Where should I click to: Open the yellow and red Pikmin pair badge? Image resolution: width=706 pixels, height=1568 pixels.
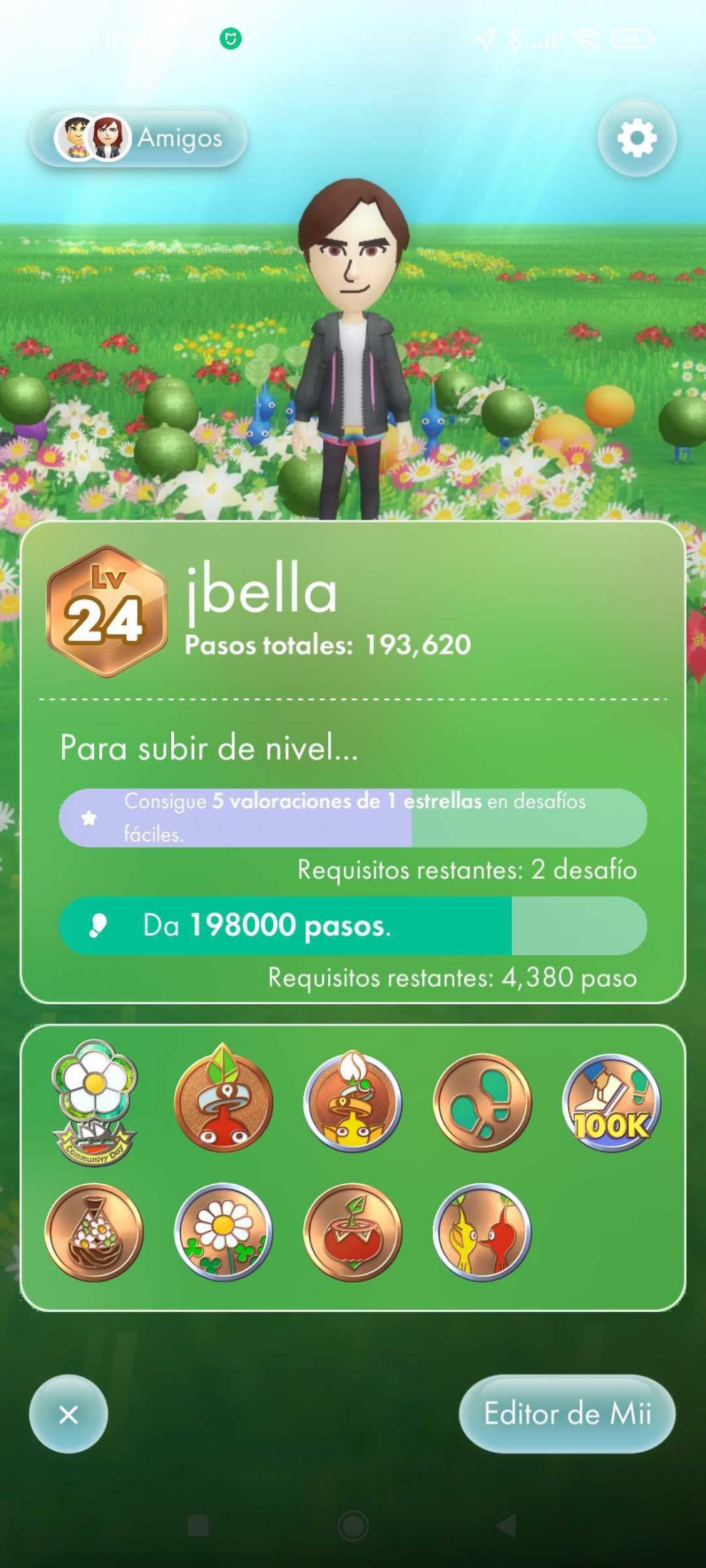pos(483,1232)
